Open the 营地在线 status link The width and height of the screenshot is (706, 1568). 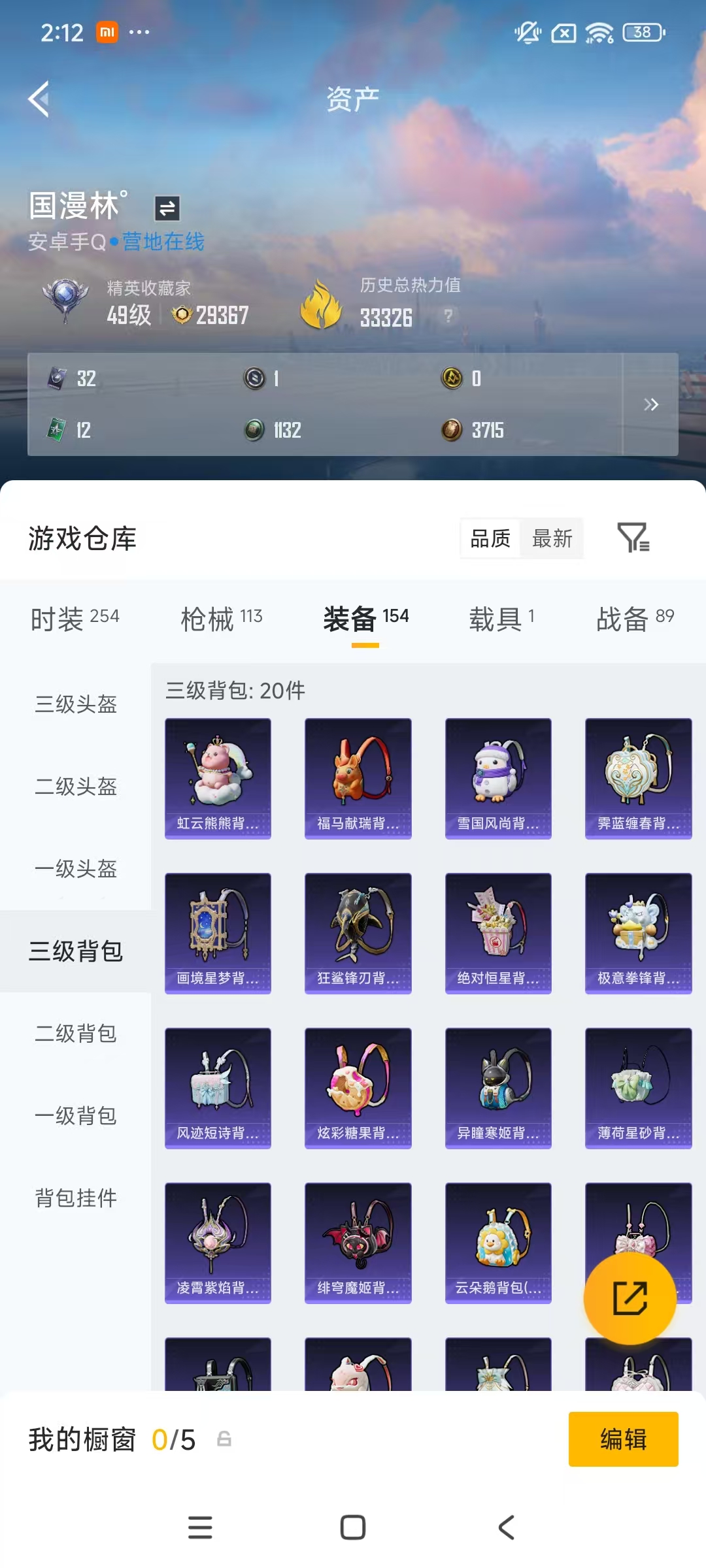[x=163, y=242]
